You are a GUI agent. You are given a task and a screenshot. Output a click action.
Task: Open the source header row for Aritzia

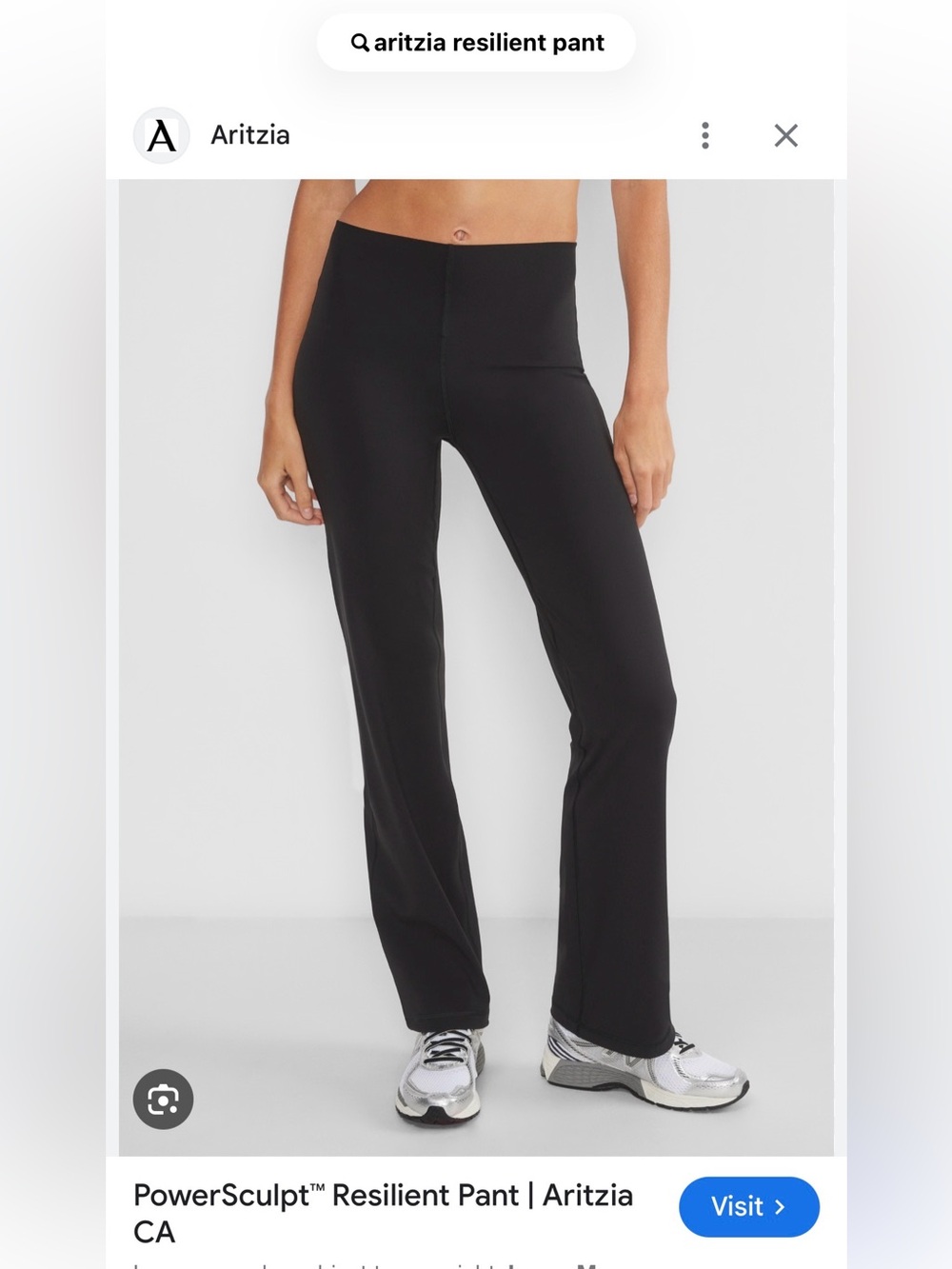(286, 135)
